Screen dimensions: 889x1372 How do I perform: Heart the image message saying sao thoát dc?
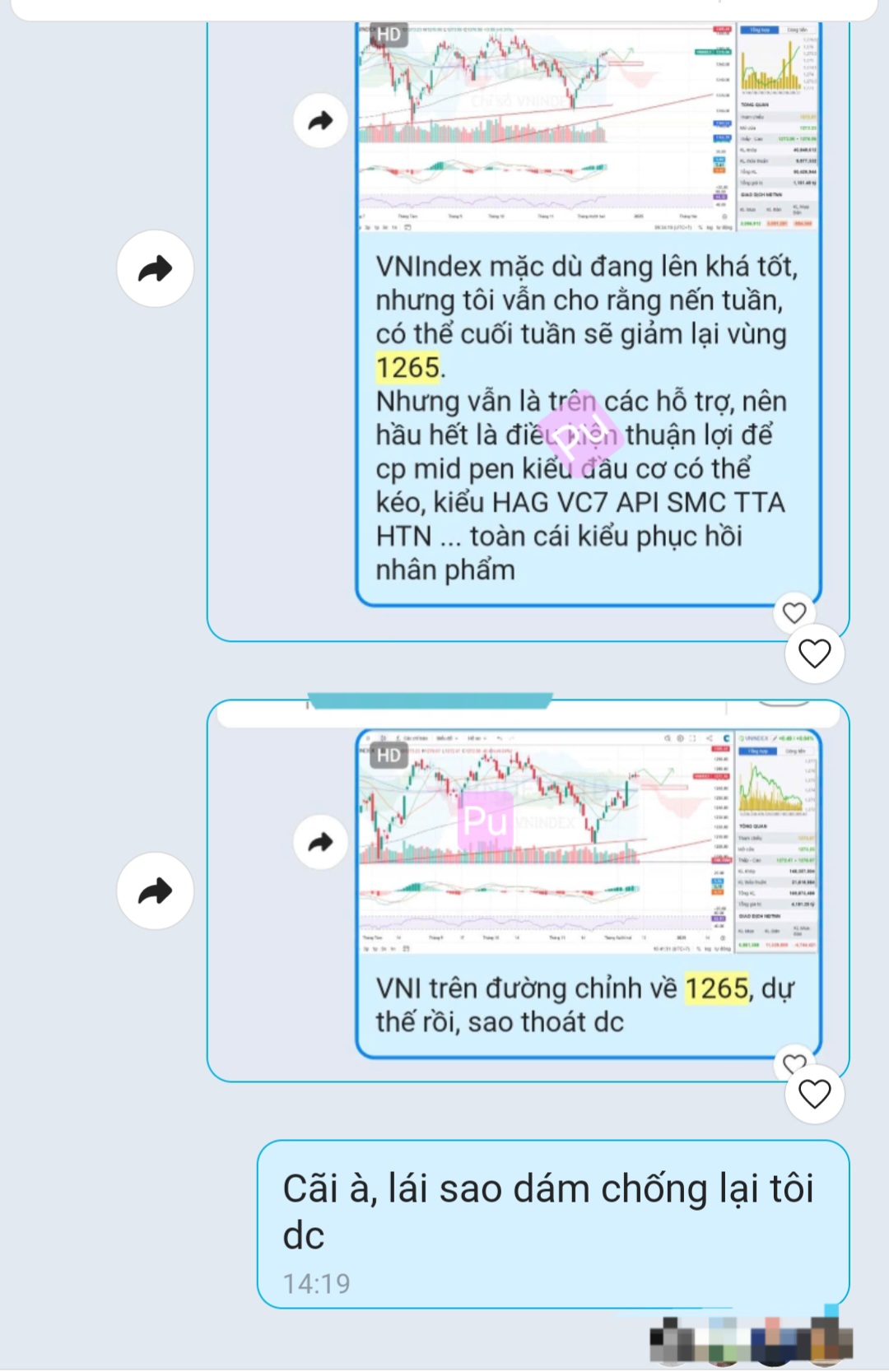coord(814,1094)
